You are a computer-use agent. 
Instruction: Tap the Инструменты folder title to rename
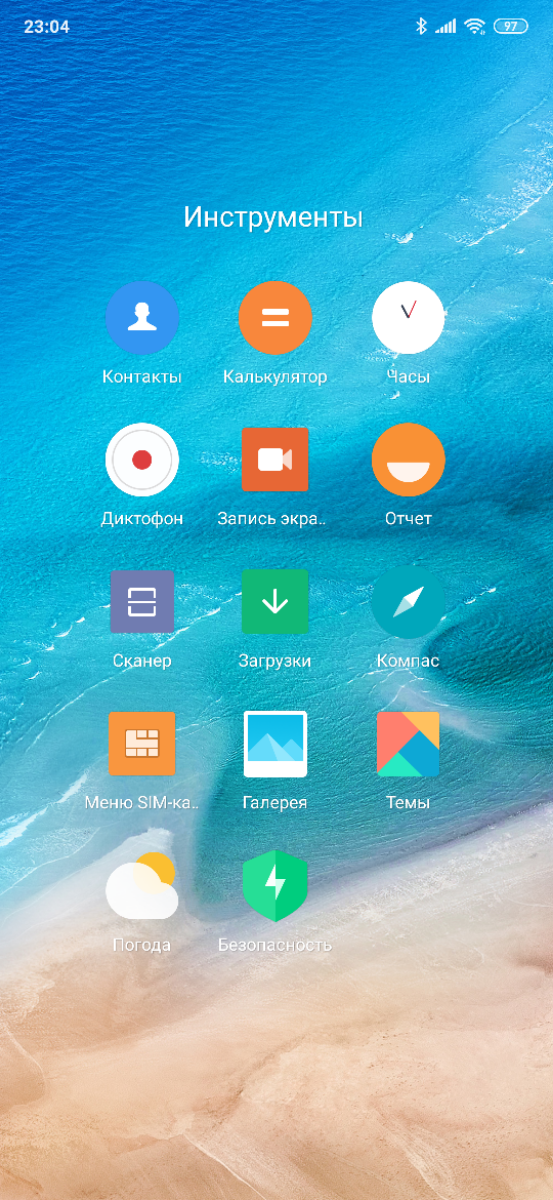273,217
